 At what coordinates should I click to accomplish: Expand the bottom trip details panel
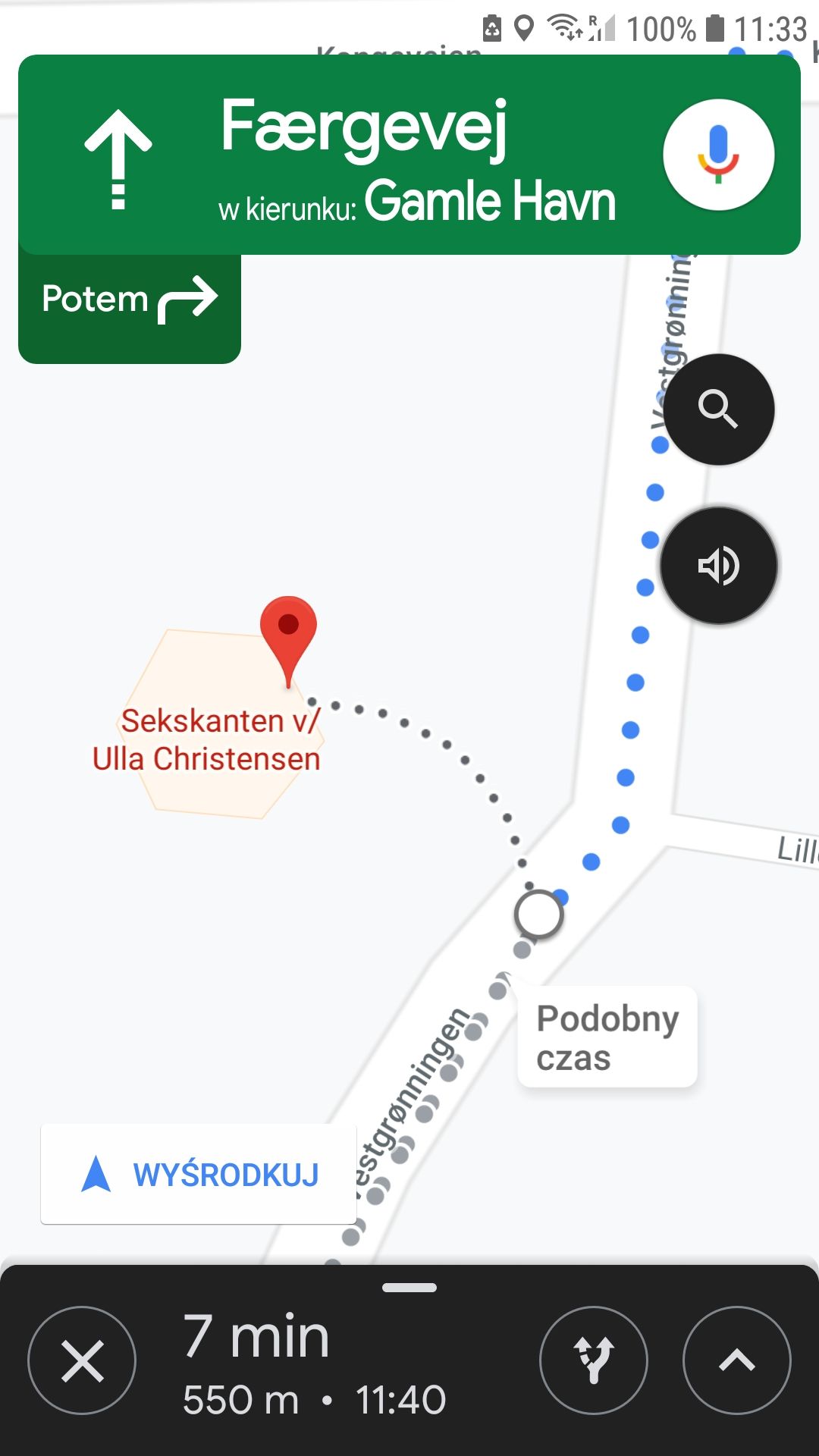[736, 1360]
